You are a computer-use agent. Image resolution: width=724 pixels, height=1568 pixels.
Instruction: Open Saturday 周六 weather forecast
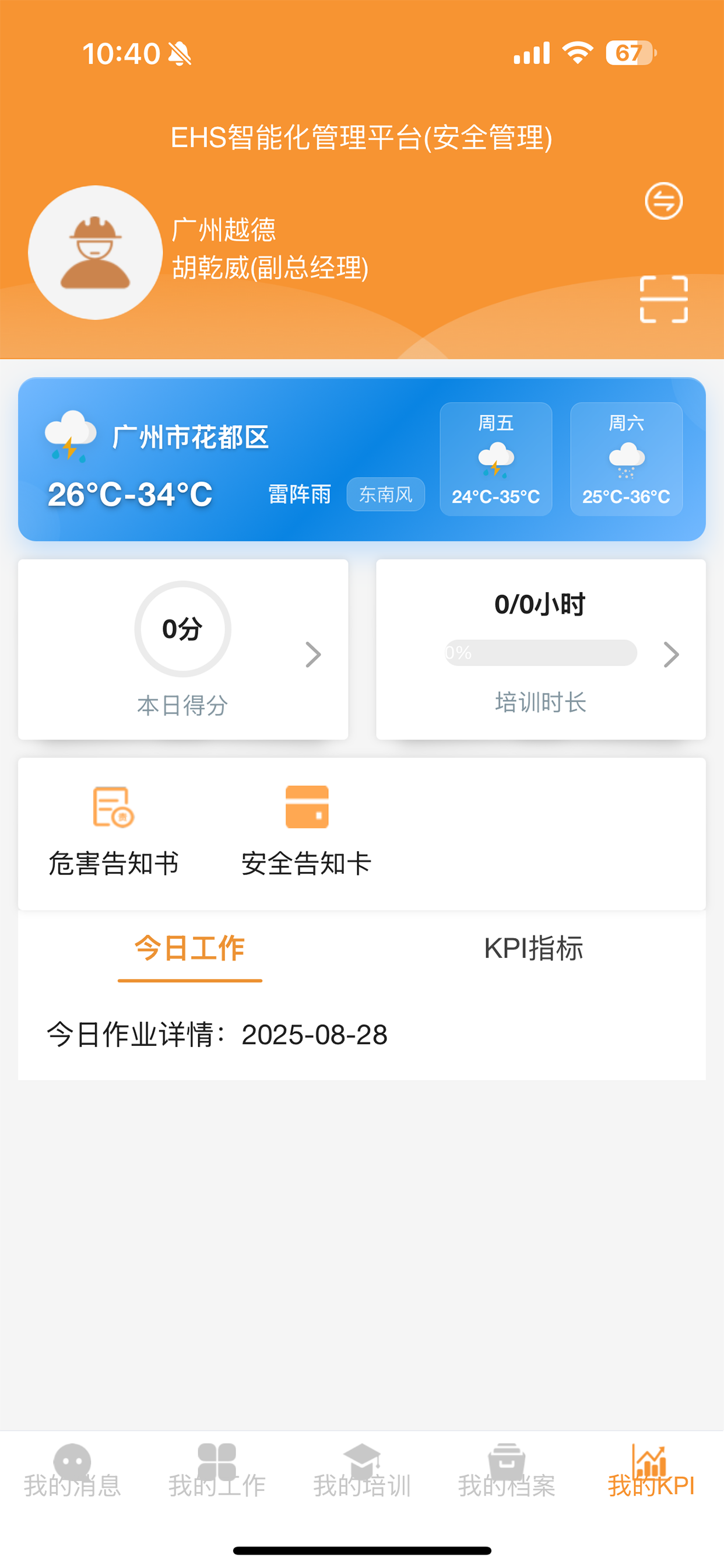tap(626, 459)
